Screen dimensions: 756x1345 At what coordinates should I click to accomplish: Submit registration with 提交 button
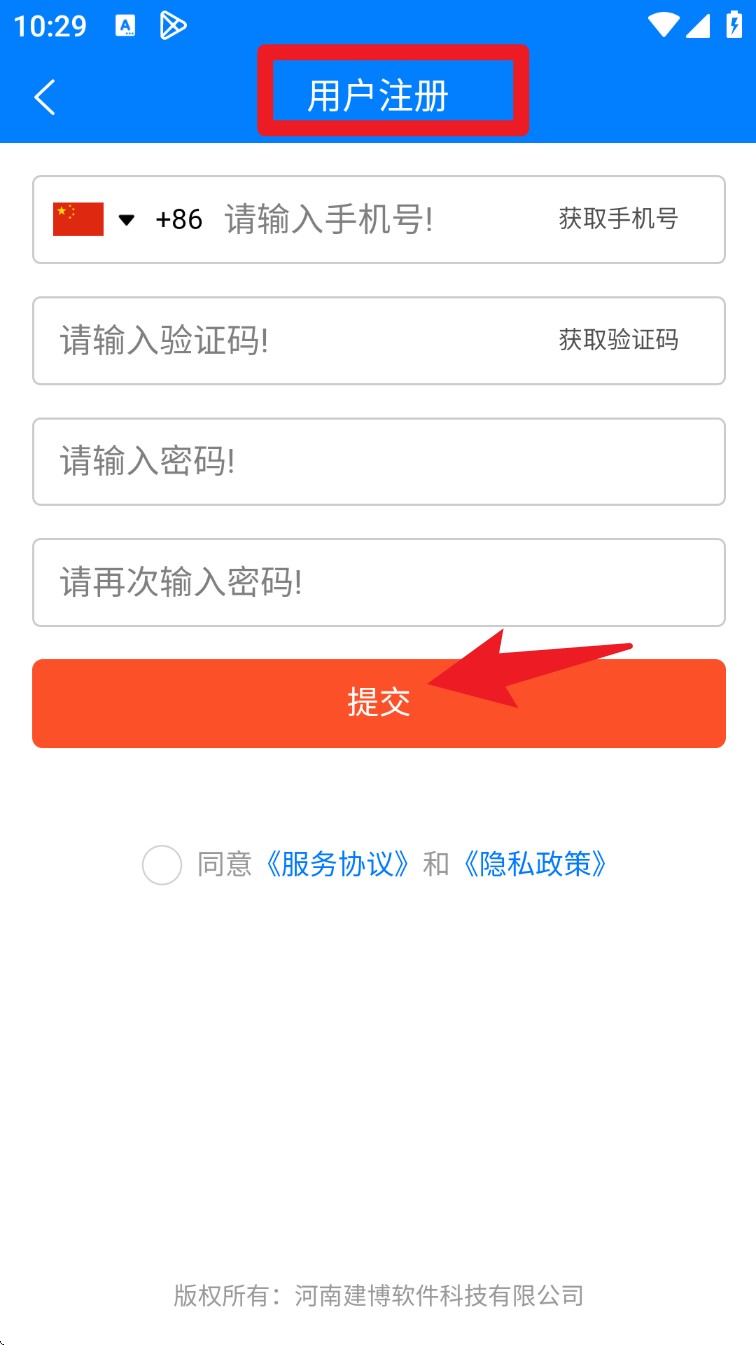[x=378, y=703]
